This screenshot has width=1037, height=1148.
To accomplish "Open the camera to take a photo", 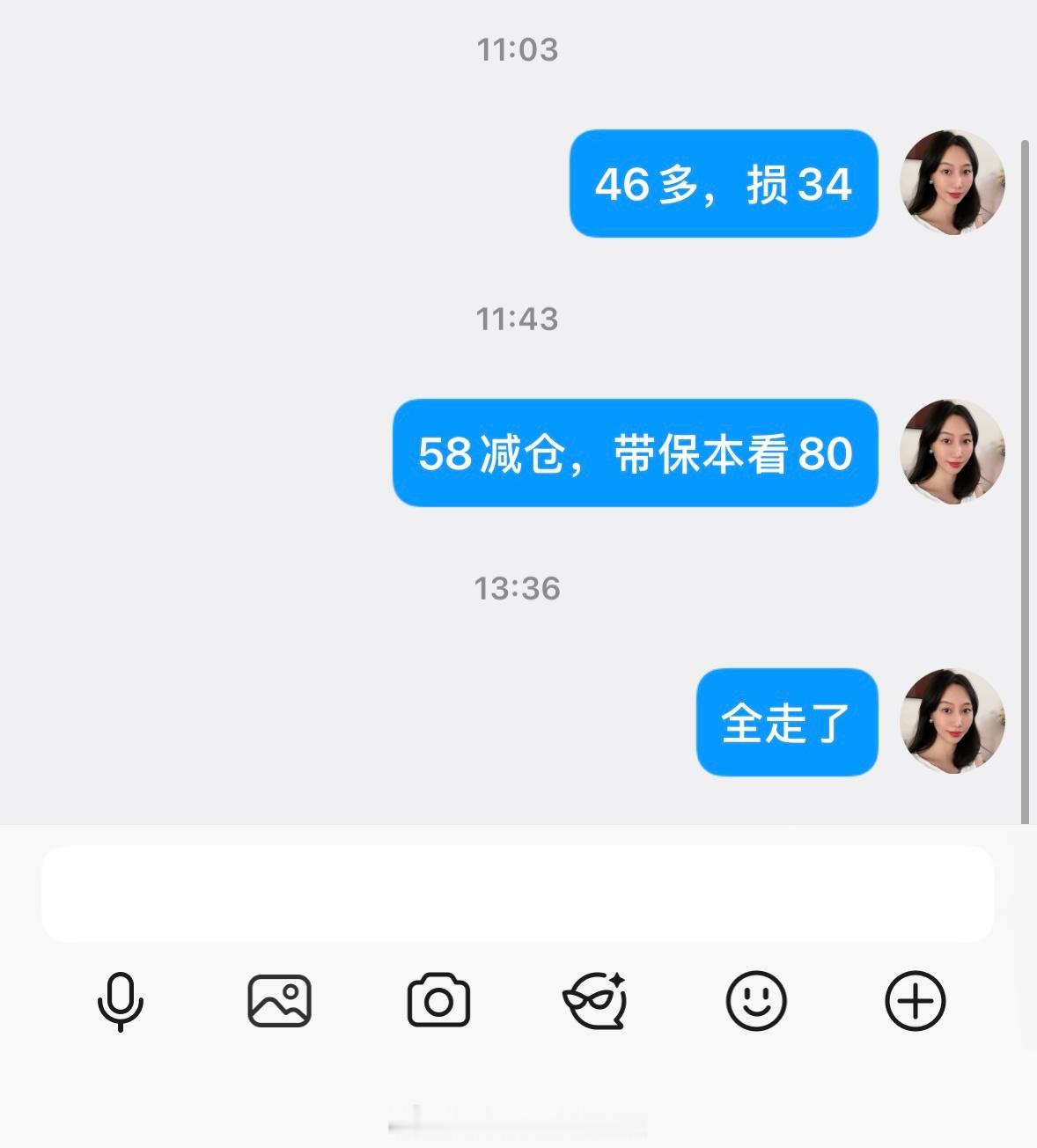I will click(x=438, y=1001).
